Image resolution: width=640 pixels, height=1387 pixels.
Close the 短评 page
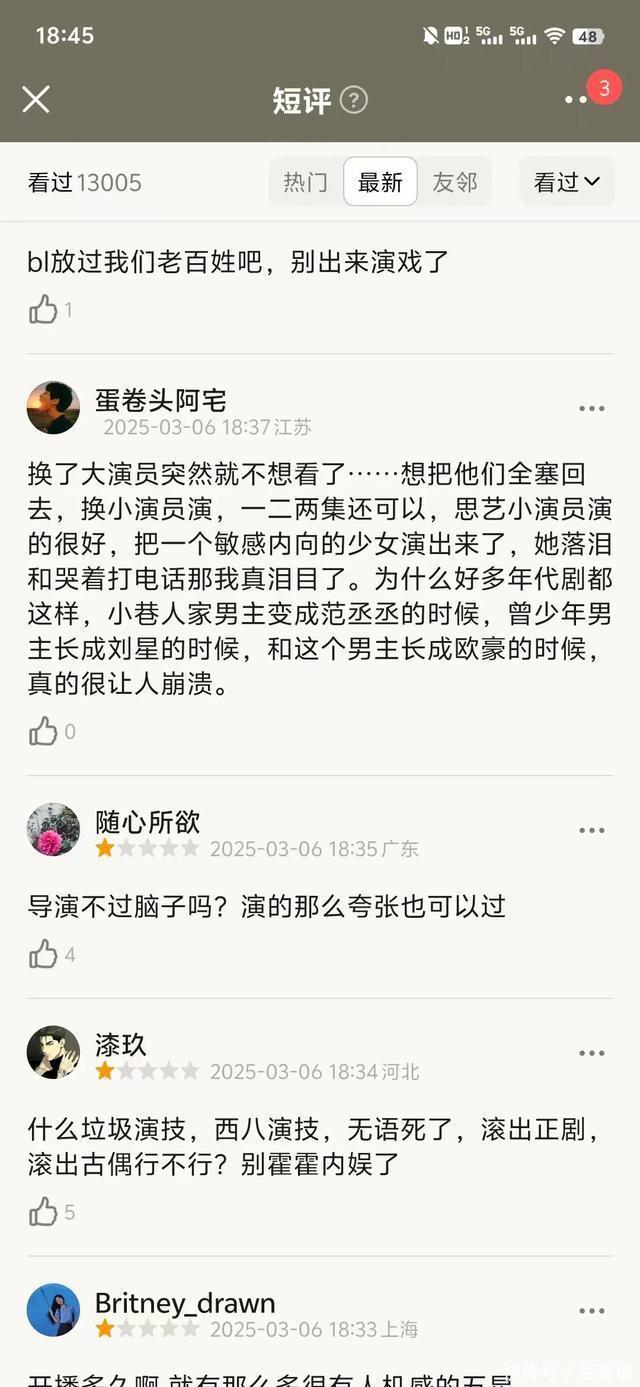pyautogui.click(x=36, y=99)
